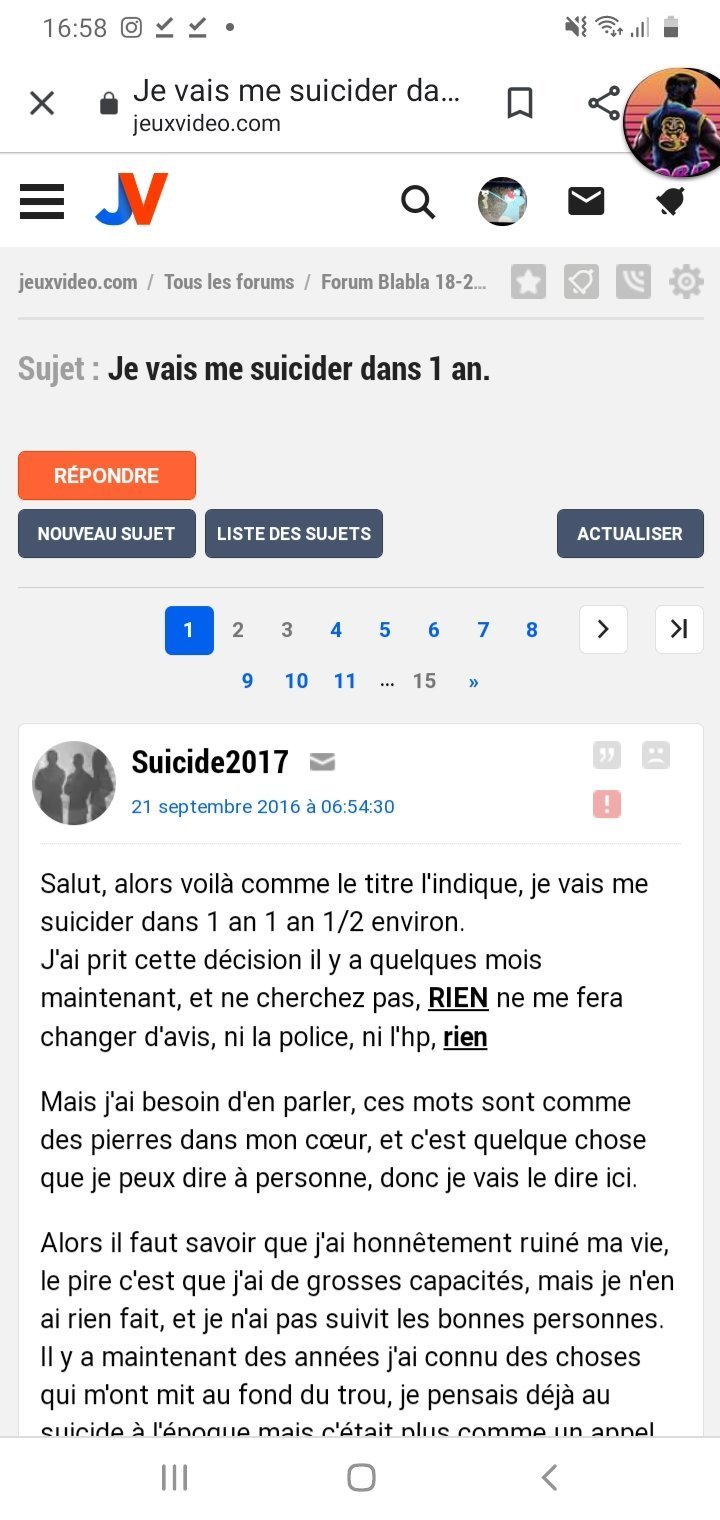The height and width of the screenshot is (1520, 720).
Task: Create a new topic with NOUVEAU SUJET
Action: pyautogui.click(x=106, y=534)
